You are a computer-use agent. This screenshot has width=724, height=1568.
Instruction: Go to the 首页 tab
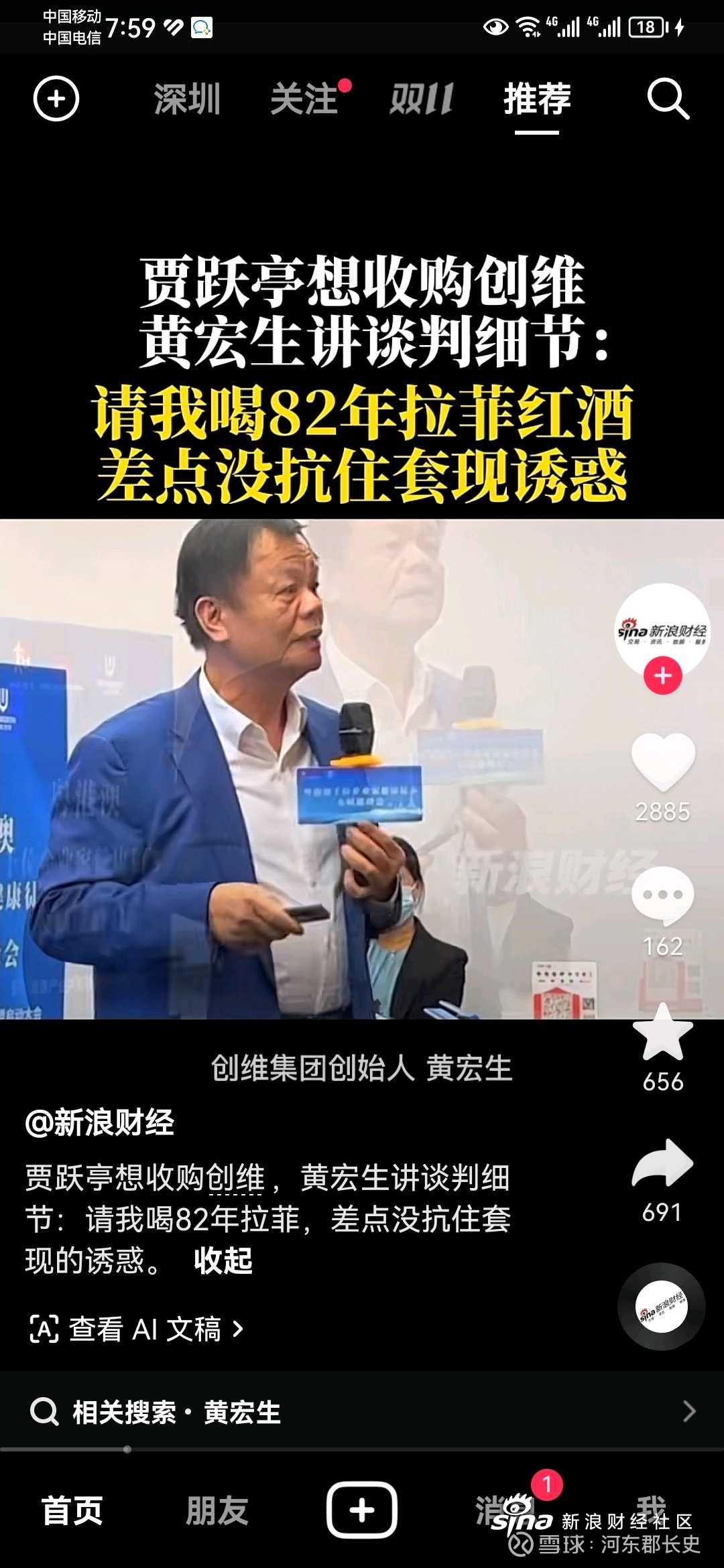(72, 1510)
